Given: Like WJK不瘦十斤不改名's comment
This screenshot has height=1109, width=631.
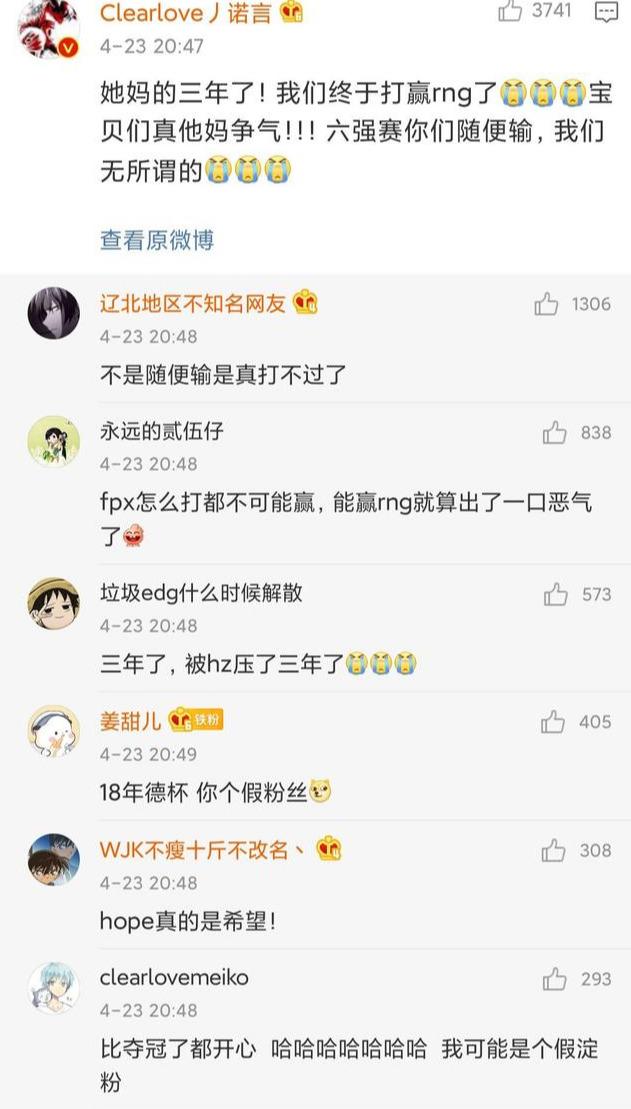Looking at the screenshot, I should pos(553,850).
